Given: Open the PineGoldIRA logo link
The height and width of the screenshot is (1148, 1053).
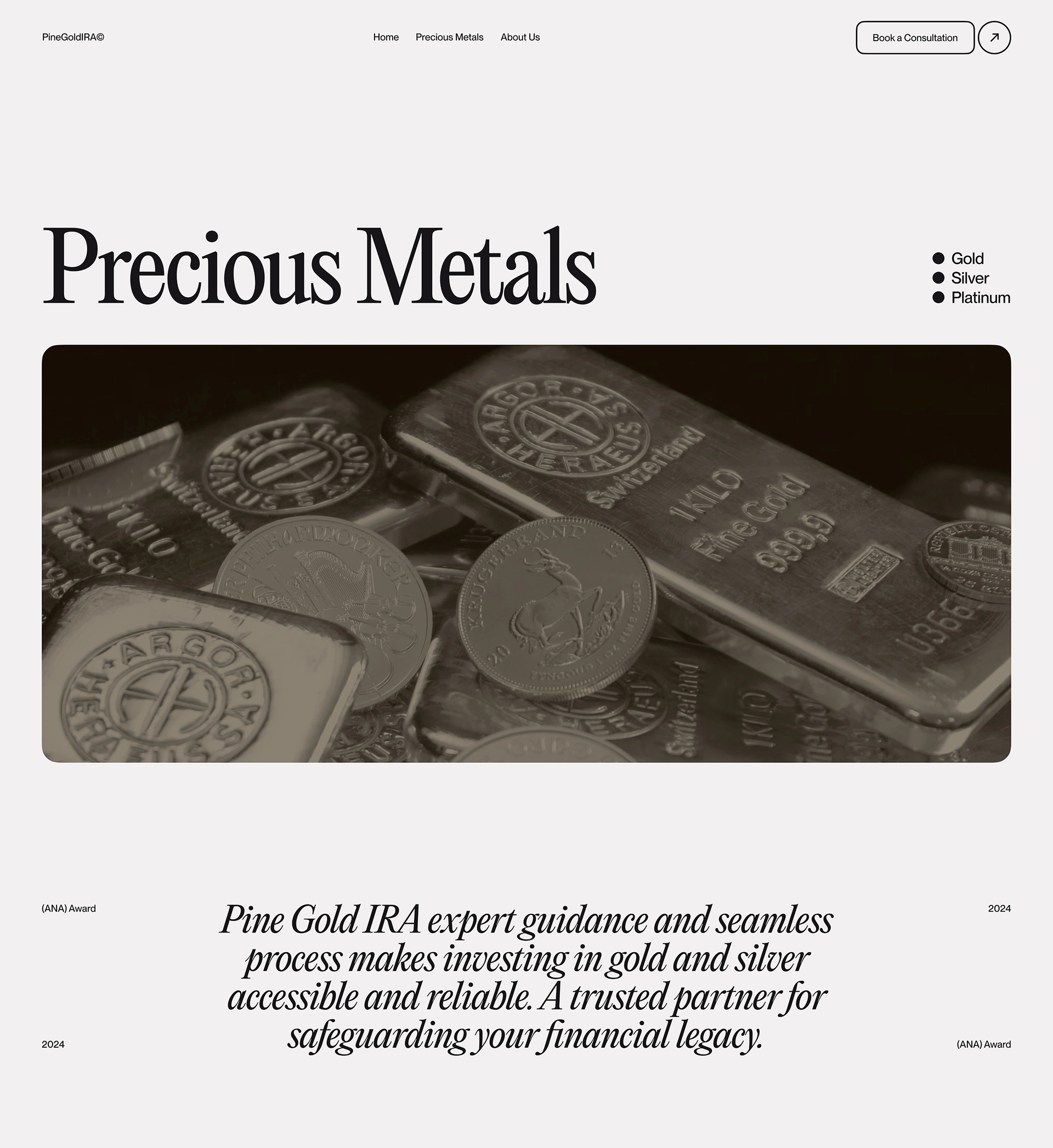Looking at the screenshot, I should click(73, 38).
